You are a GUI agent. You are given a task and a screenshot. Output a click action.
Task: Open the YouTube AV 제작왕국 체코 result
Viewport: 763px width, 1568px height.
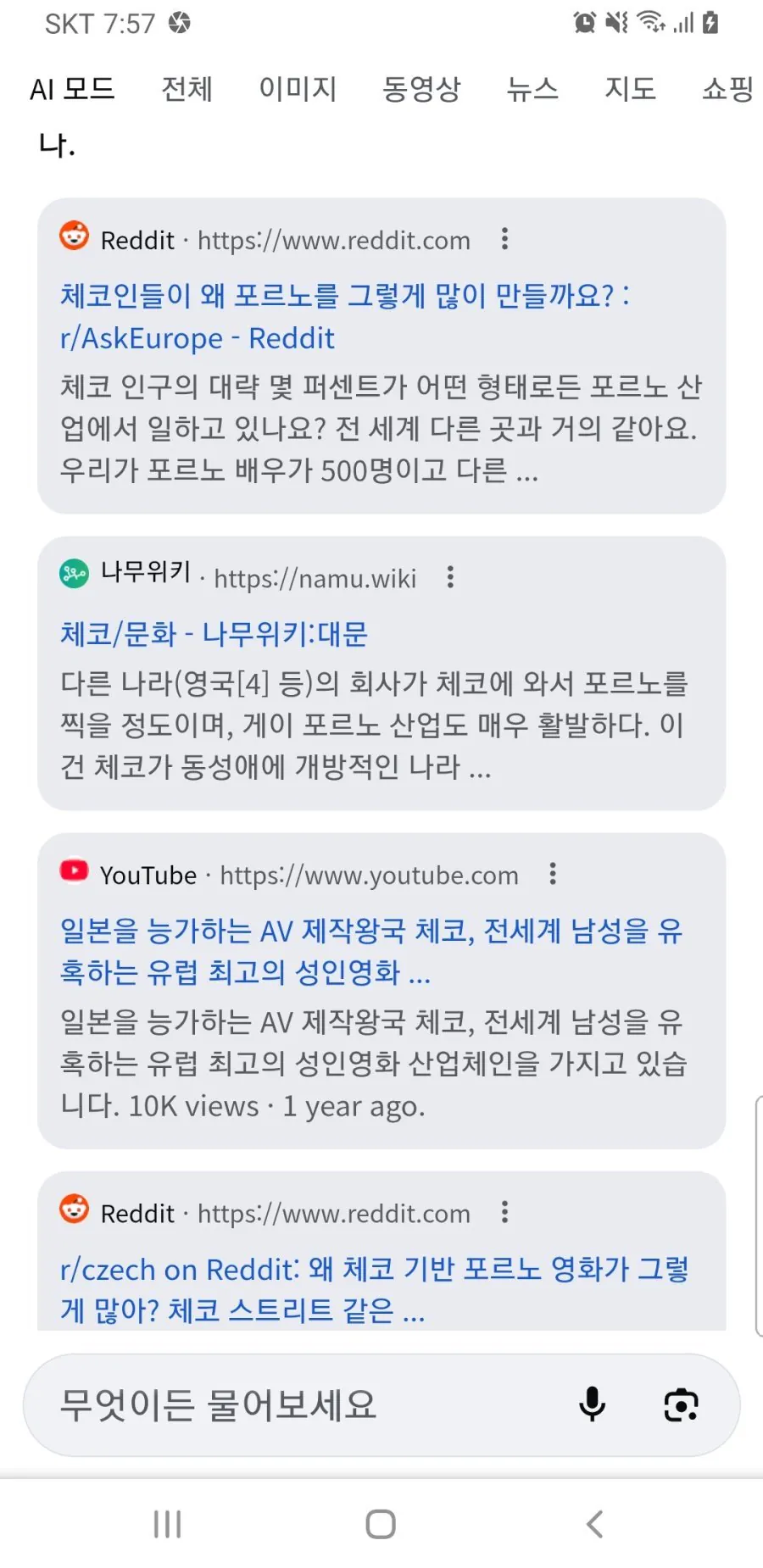click(370, 951)
